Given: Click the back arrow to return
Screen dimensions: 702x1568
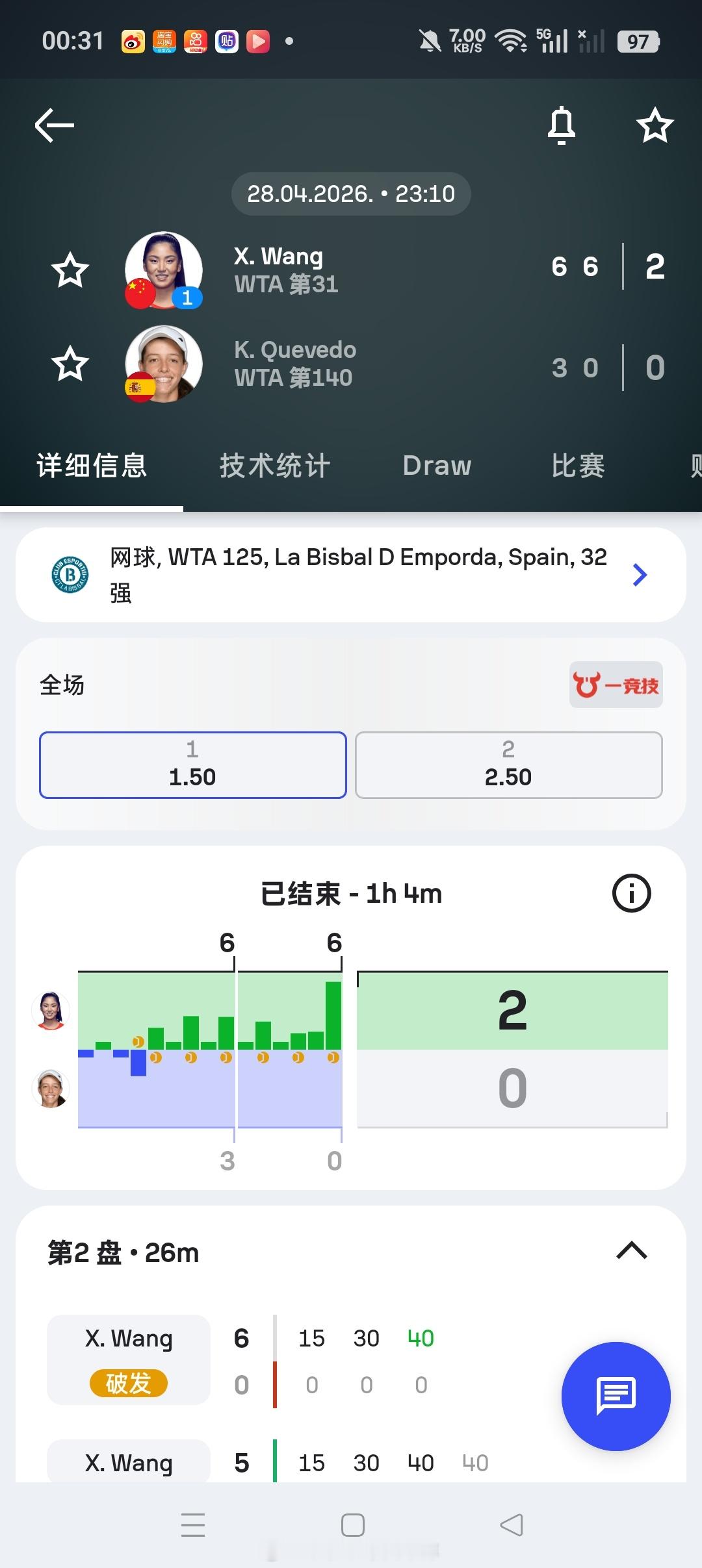Looking at the screenshot, I should [52, 125].
